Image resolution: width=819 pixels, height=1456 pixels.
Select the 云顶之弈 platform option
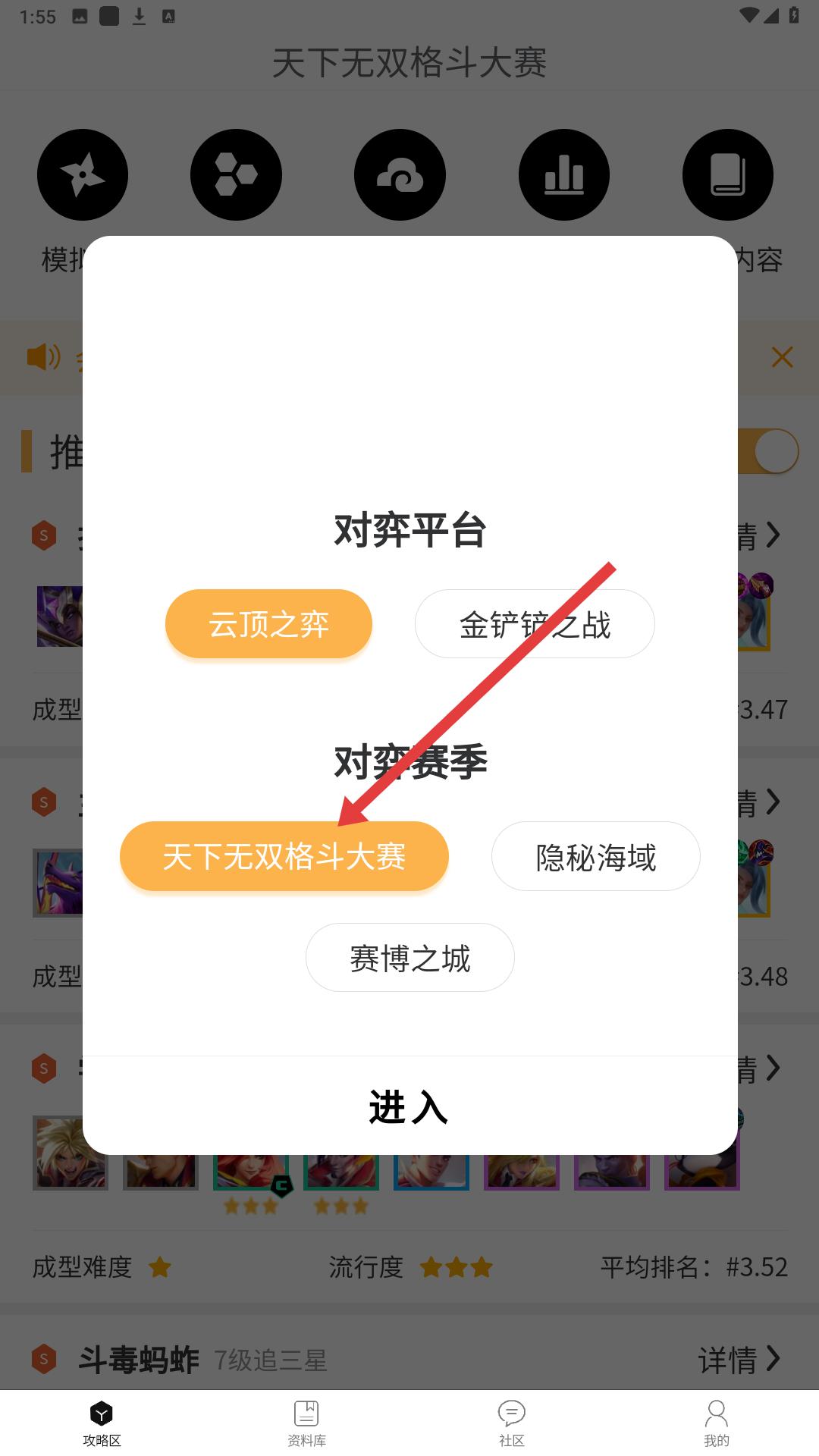[x=268, y=624]
